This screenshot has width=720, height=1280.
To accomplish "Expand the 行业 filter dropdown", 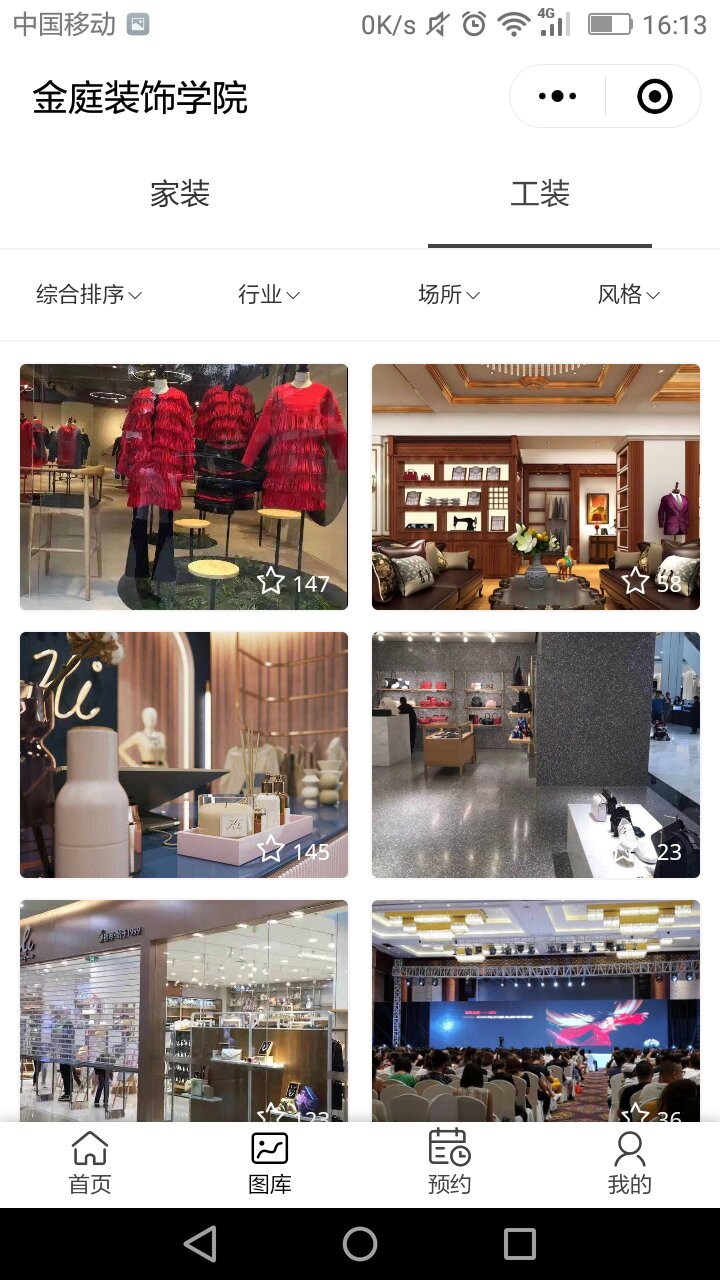I will [x=269, y=295].
